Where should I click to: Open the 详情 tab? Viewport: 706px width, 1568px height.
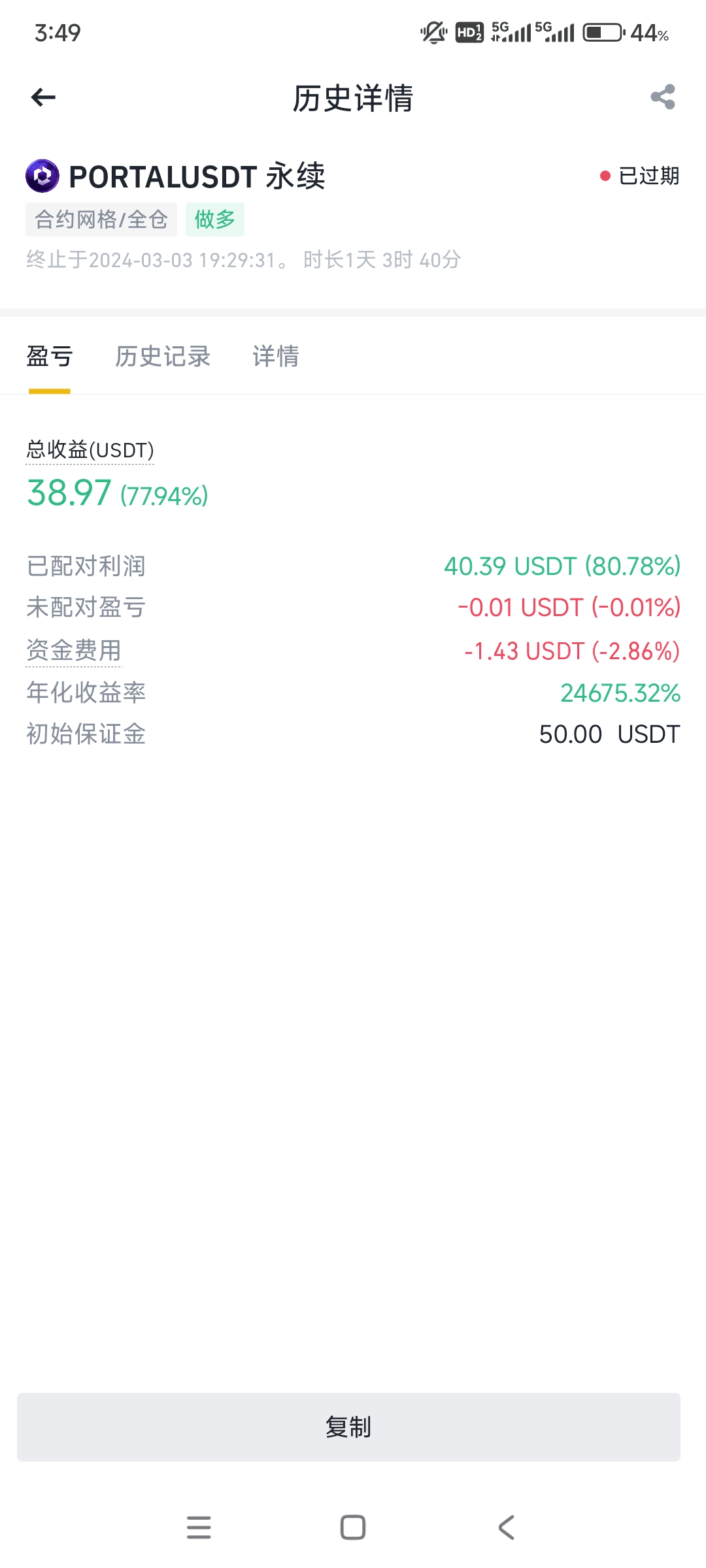(x=276, y=357)
